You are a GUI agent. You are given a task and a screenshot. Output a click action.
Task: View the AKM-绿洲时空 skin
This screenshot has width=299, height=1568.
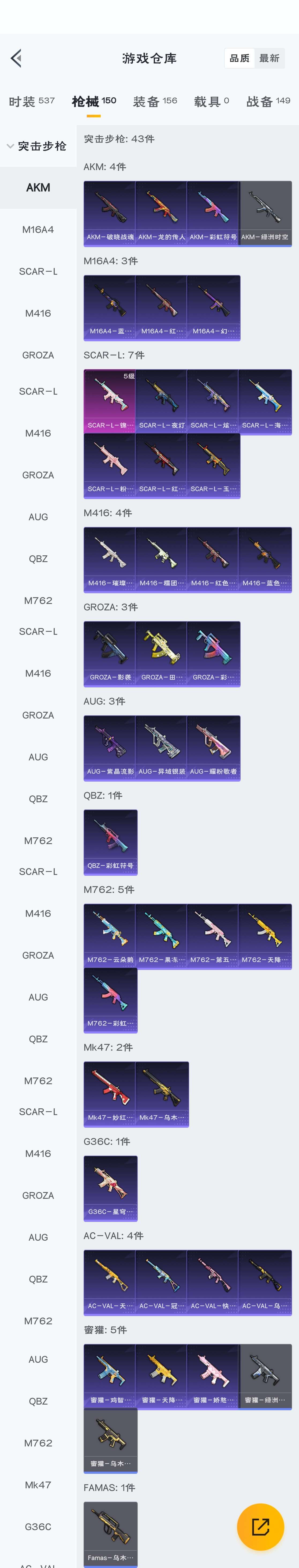coord(265,213)
